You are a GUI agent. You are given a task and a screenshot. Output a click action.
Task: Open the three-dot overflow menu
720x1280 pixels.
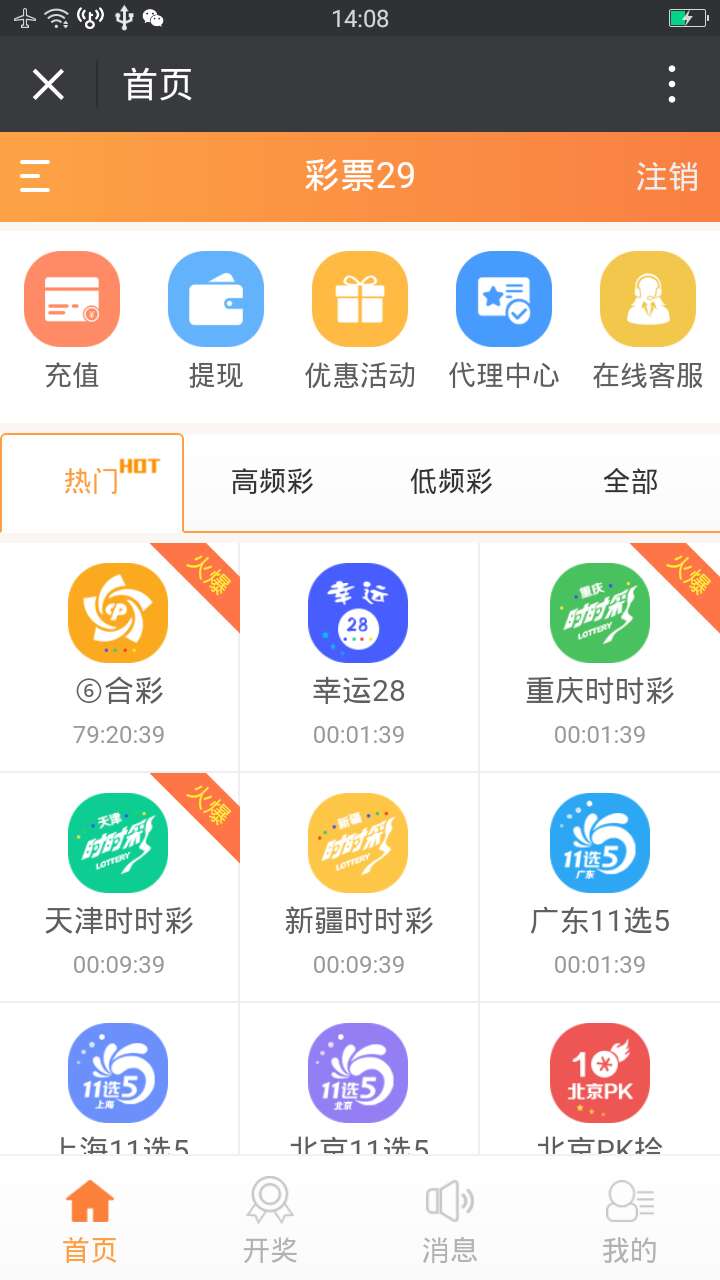click(x=672, y=85)
